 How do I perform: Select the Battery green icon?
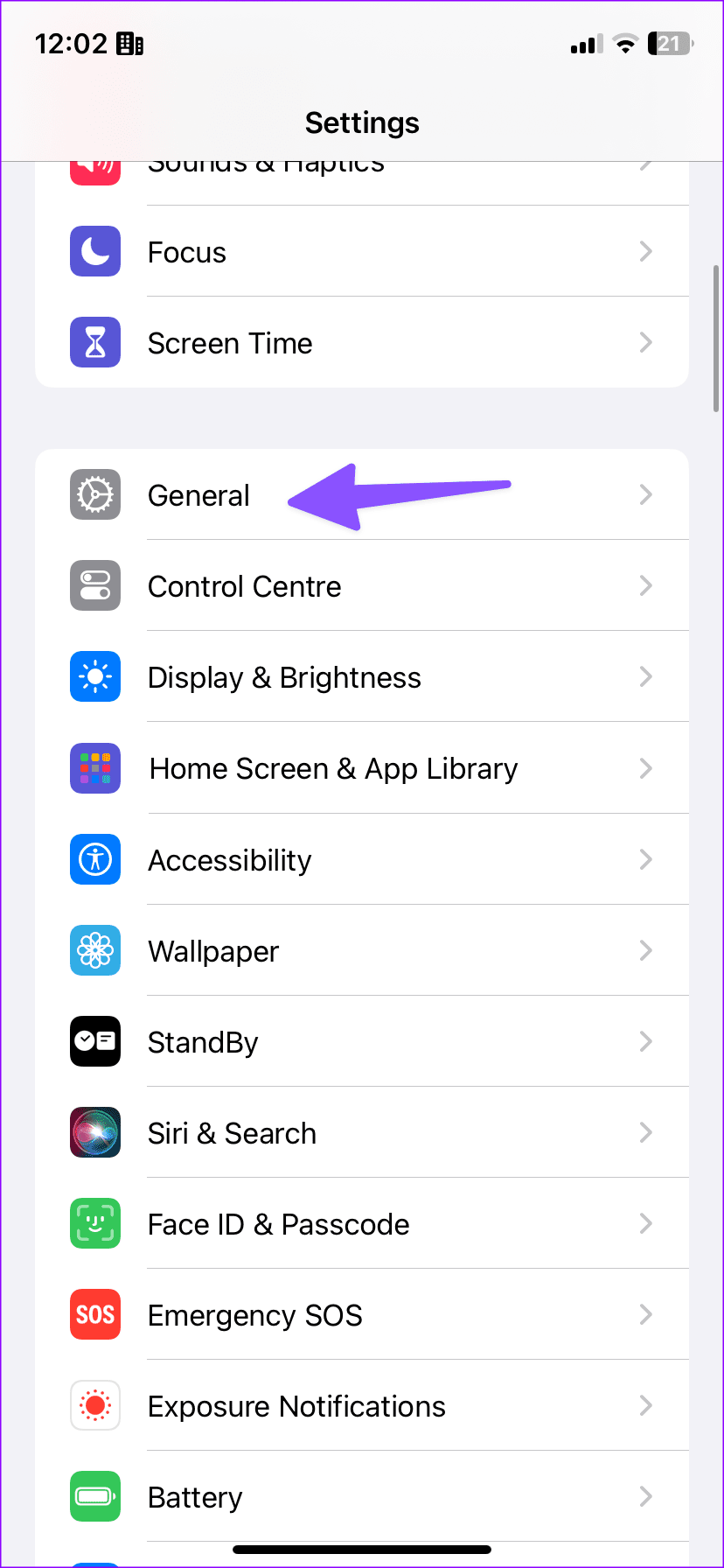coord(94,1496)
